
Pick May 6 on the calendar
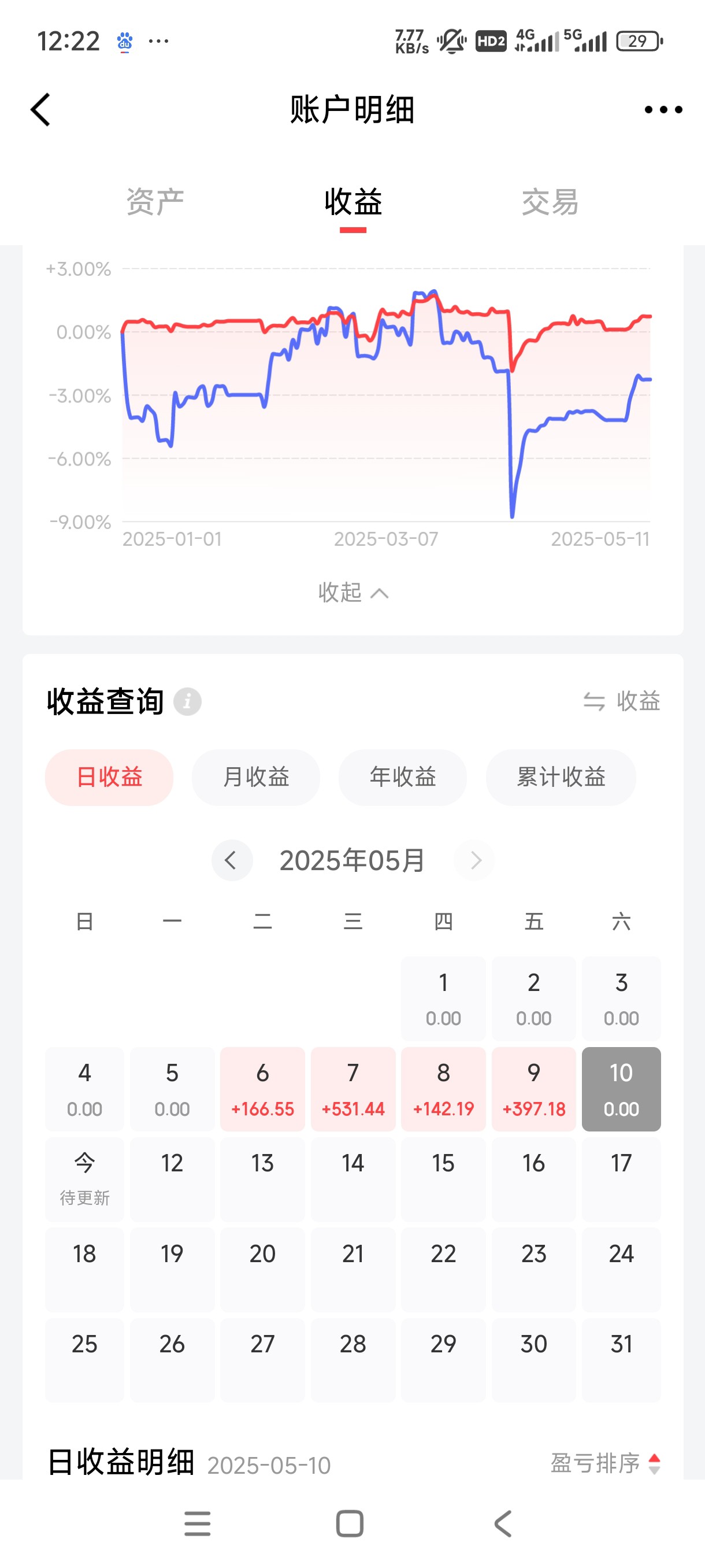[x=262, y=1089]
